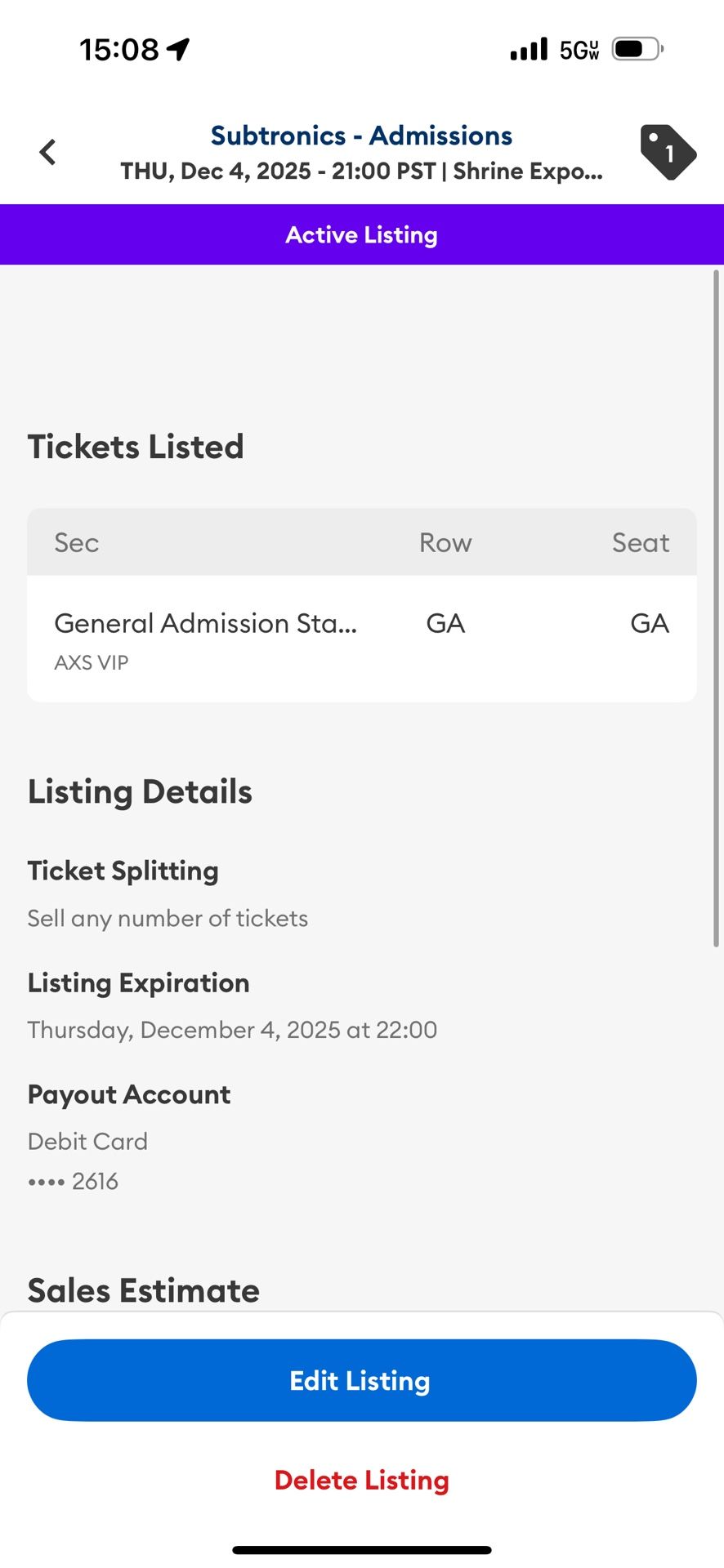Tap the Debit Card payout account entry
This screenshot has height=1568, width=724.
[87, 1141]
